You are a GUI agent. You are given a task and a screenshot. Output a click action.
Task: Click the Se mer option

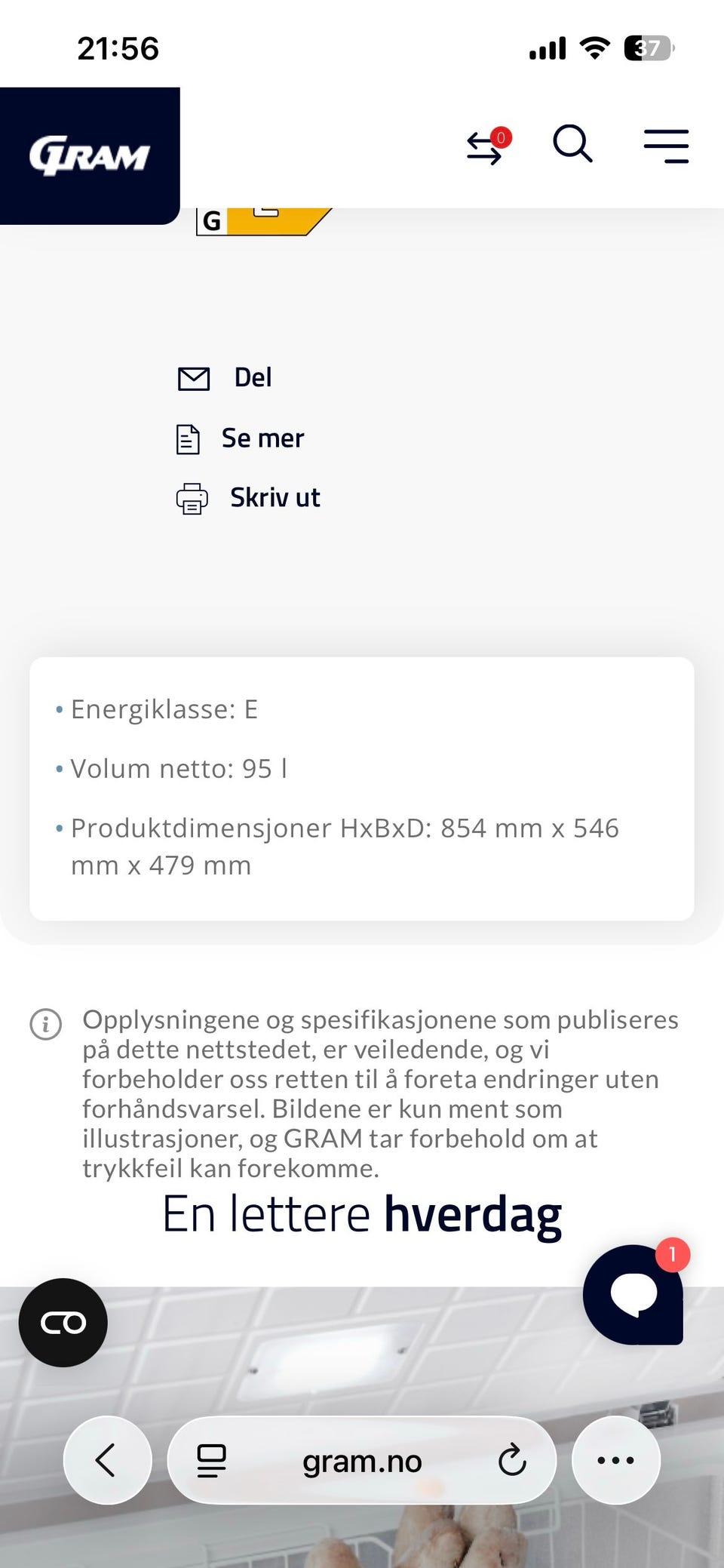262,438
